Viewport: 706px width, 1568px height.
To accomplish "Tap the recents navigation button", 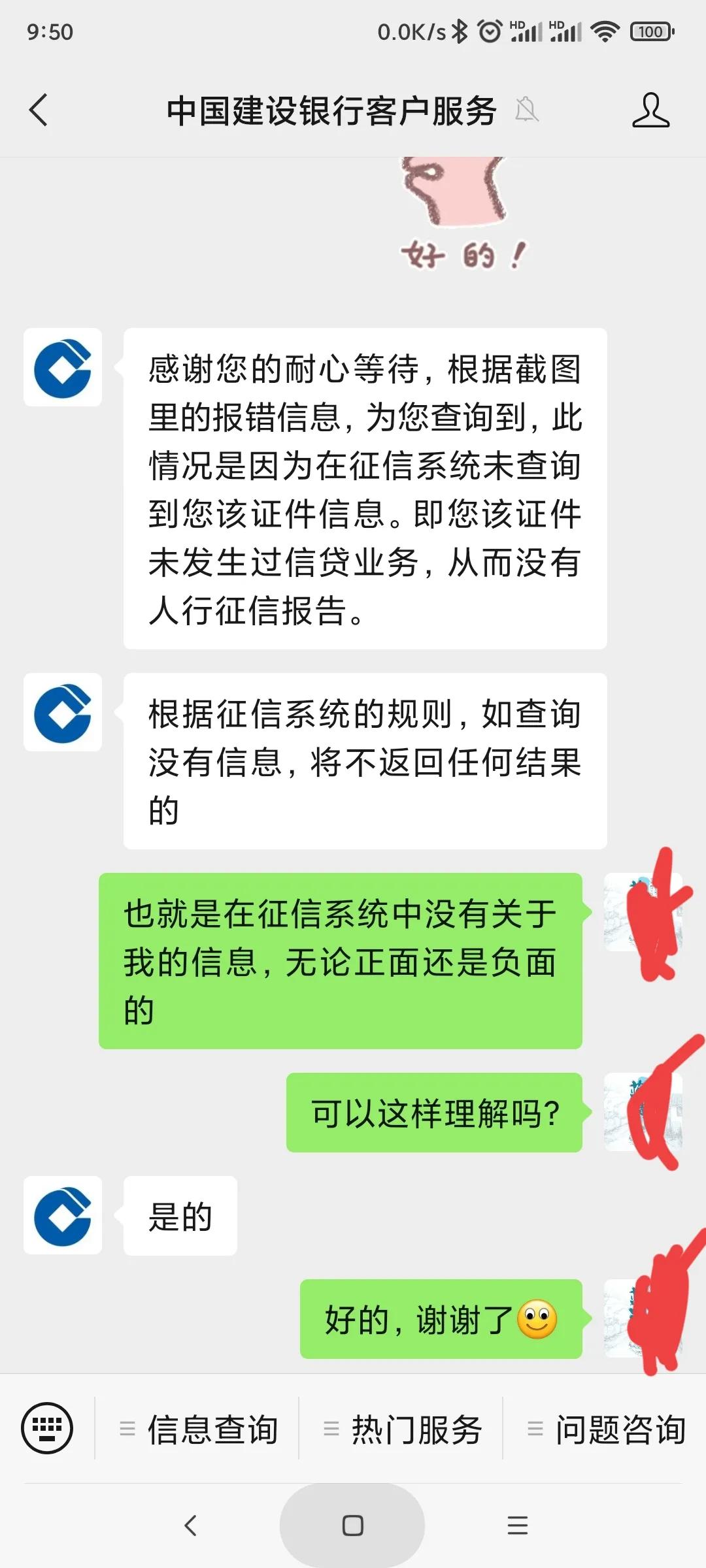I will (x=516, y=1526).
